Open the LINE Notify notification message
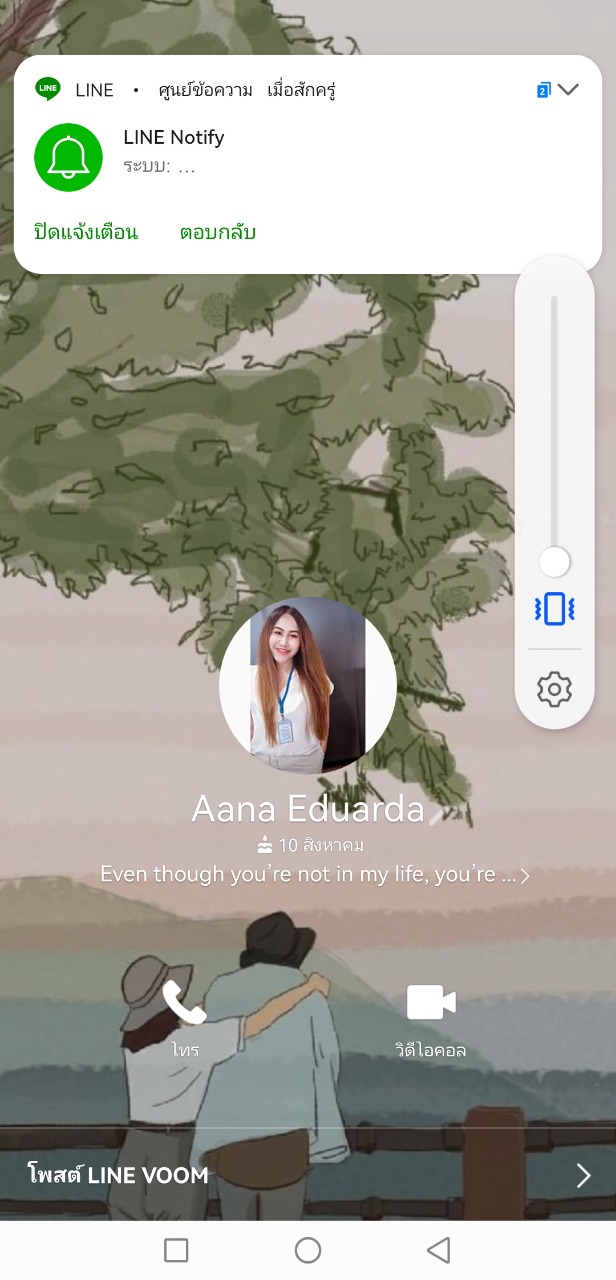This screenshot has height=1280, width=616. [300, 150]
